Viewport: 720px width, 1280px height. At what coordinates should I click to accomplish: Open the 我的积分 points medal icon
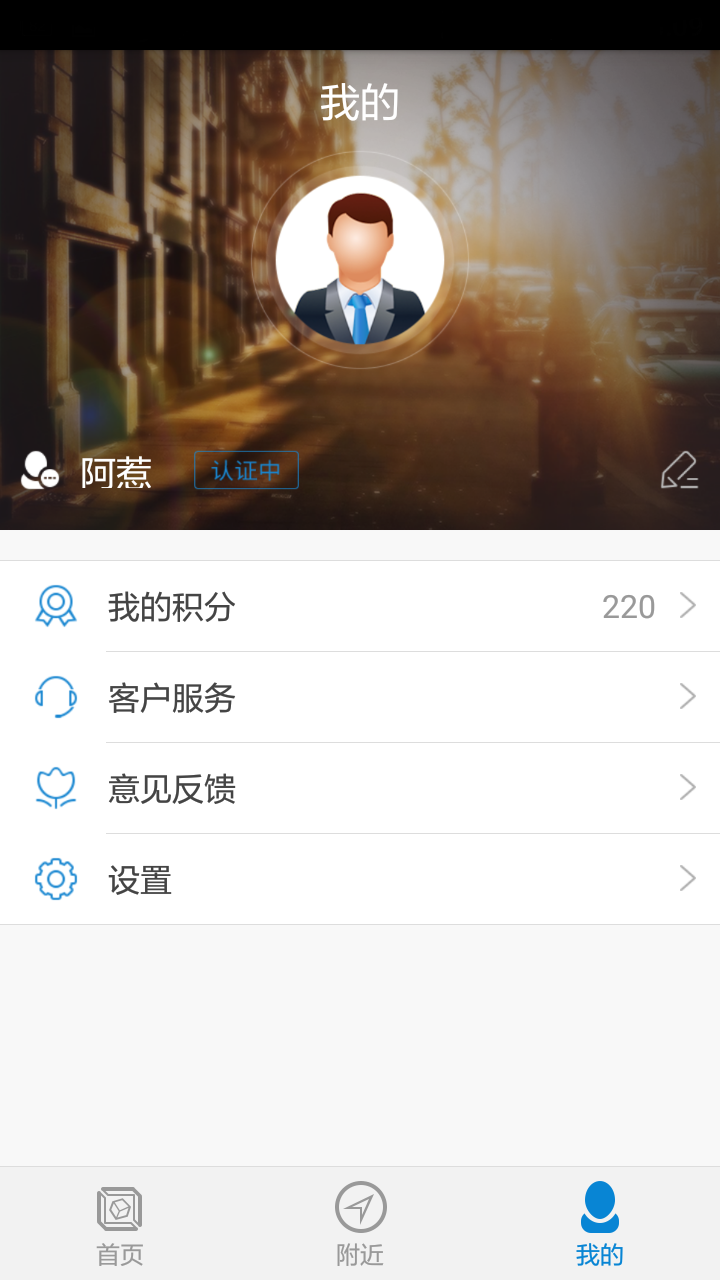click(55, 604)
